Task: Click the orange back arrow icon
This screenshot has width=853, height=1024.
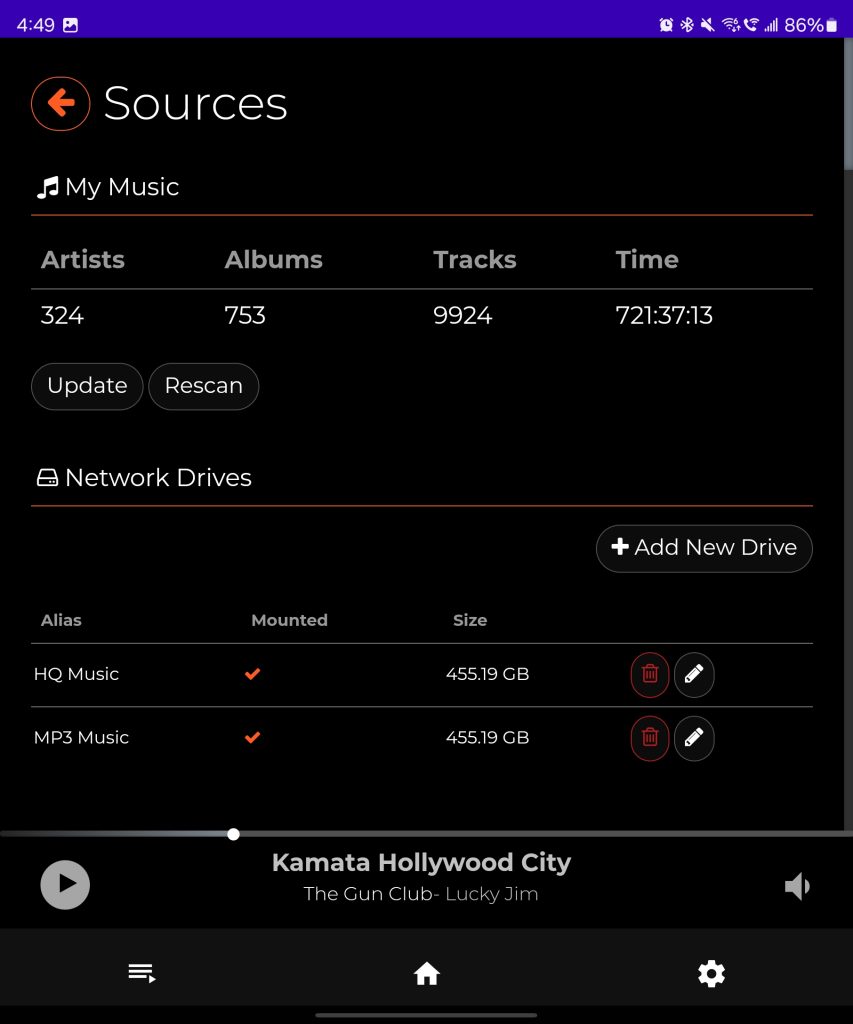Action: tap(60, 103)
